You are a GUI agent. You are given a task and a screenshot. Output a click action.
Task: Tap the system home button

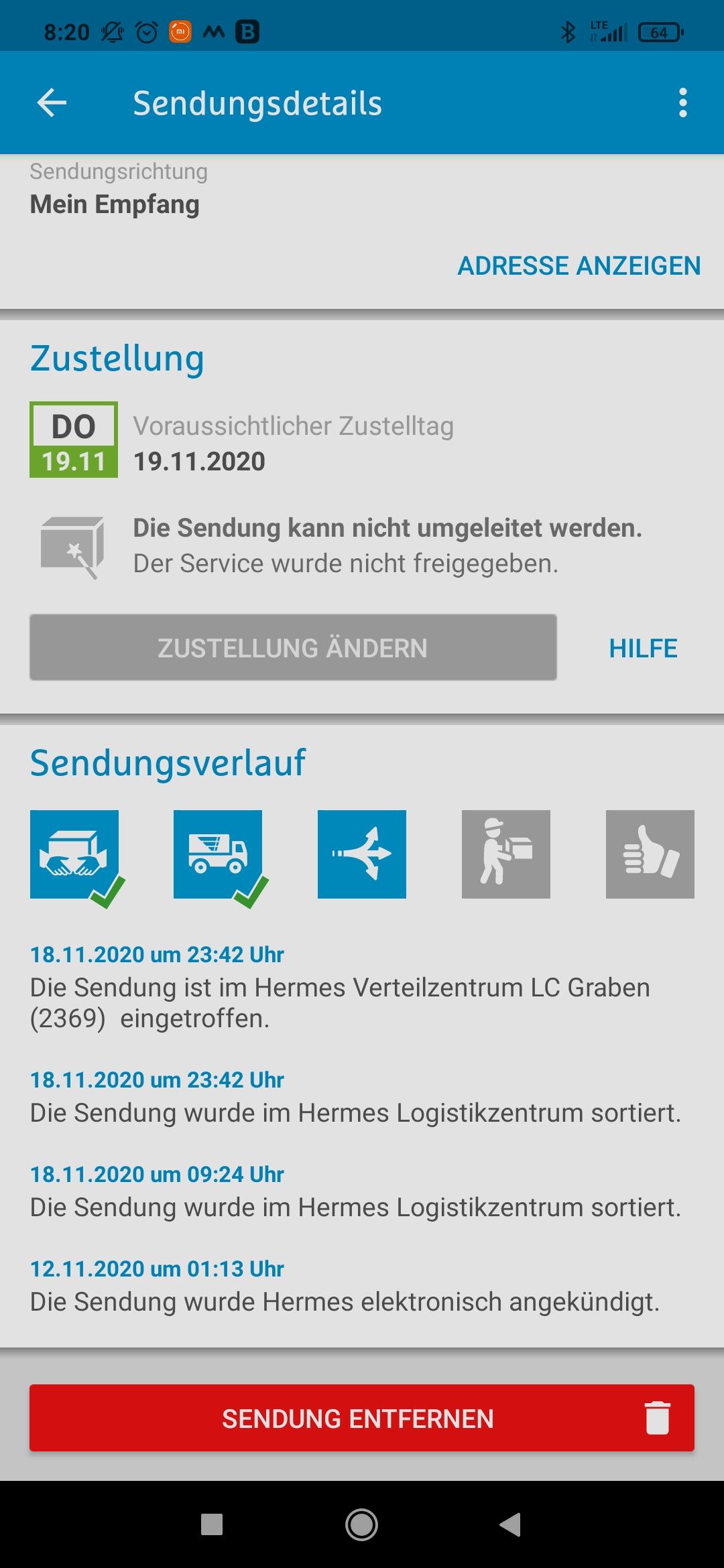click(x=361, y=1525)
